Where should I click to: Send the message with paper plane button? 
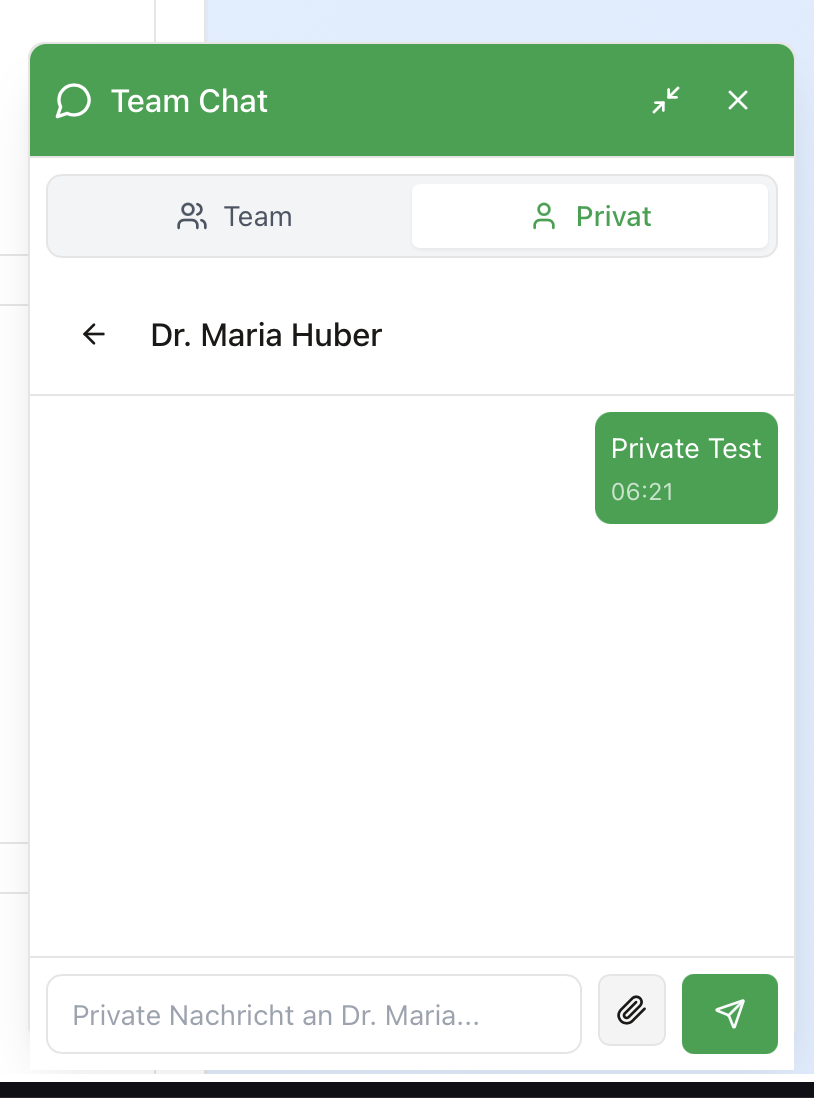(729, 1014)
